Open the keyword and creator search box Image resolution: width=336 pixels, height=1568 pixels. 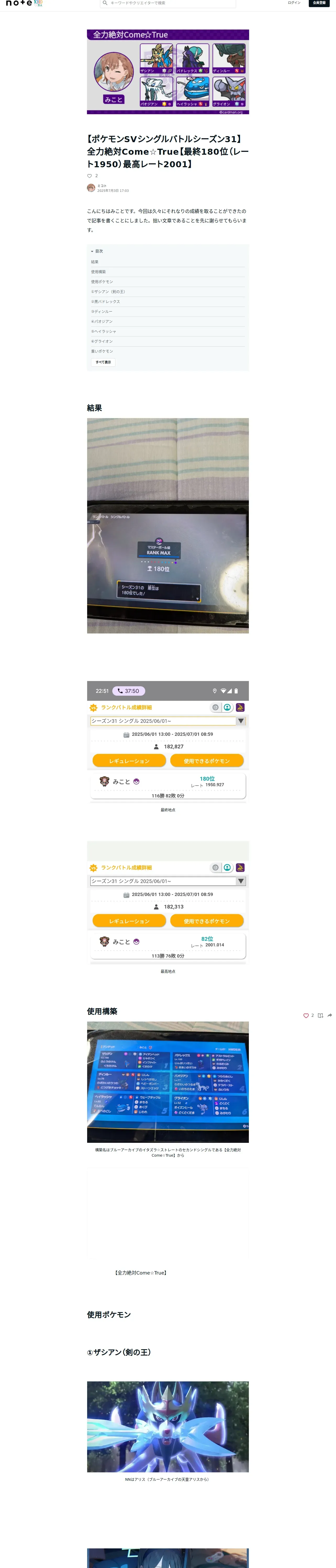tap(168, 3)
